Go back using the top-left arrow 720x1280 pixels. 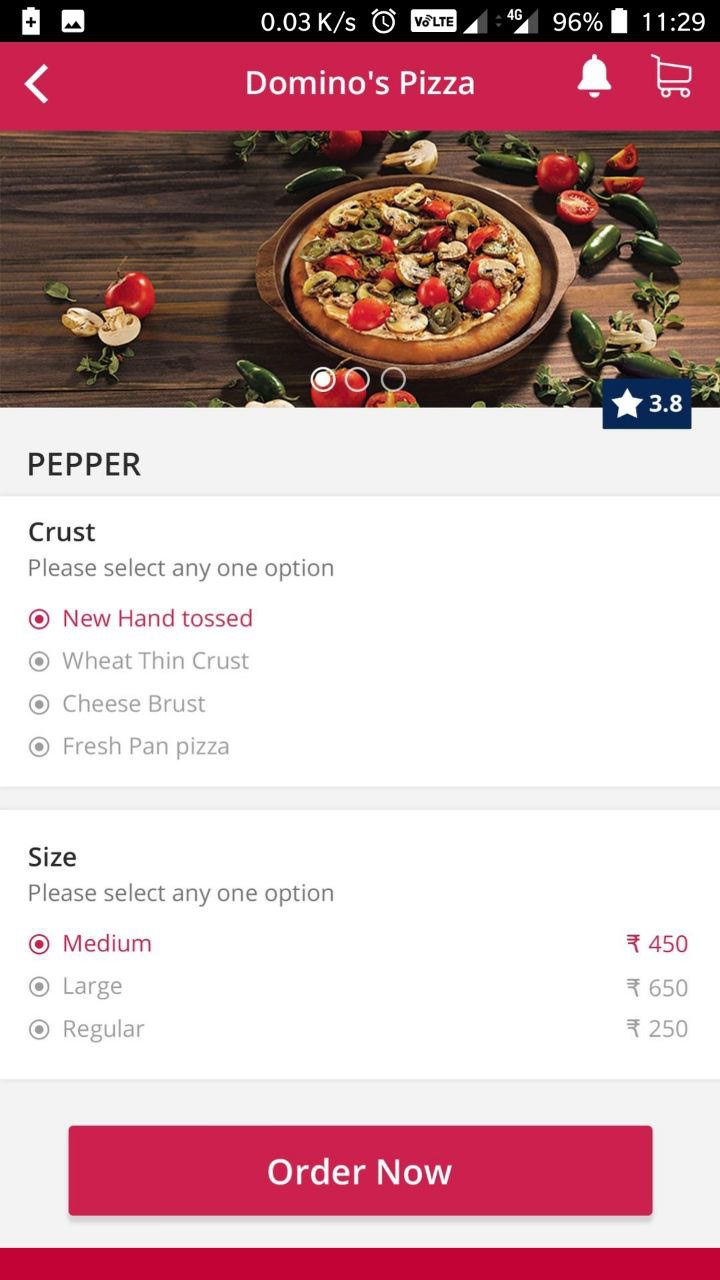[36, 84]
